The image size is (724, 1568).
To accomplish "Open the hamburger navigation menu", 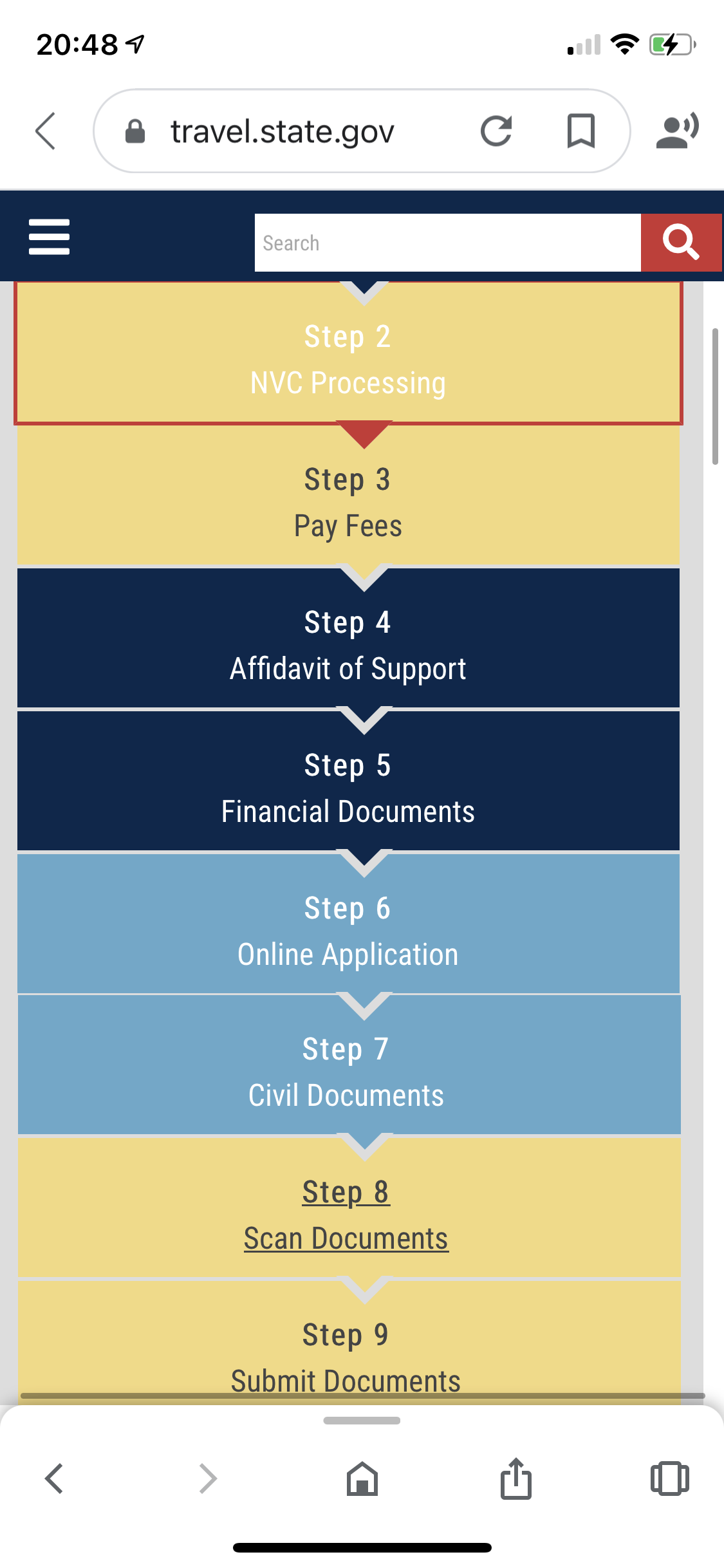I will point(49,237).
